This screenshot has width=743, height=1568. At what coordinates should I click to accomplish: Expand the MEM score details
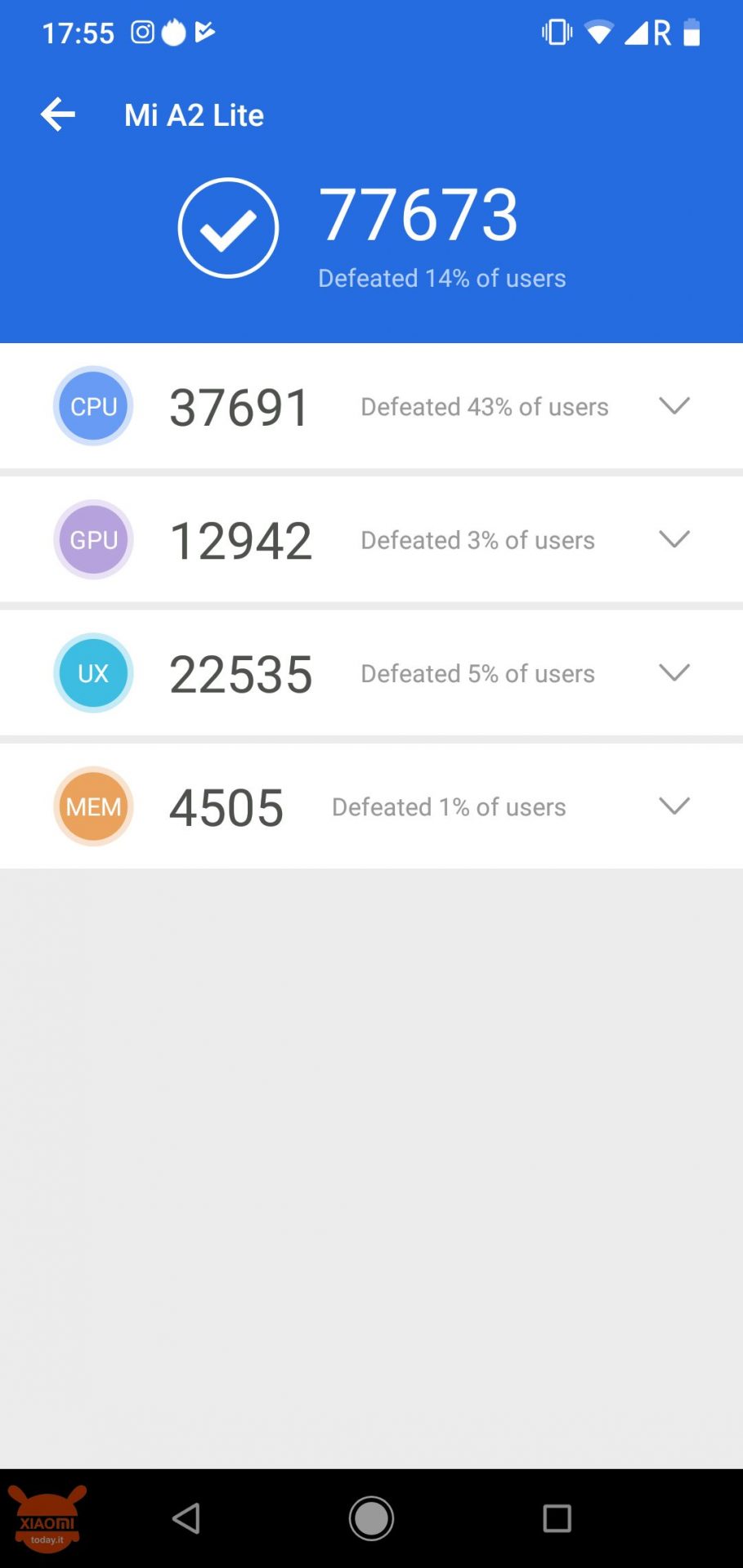pos(674,806)
